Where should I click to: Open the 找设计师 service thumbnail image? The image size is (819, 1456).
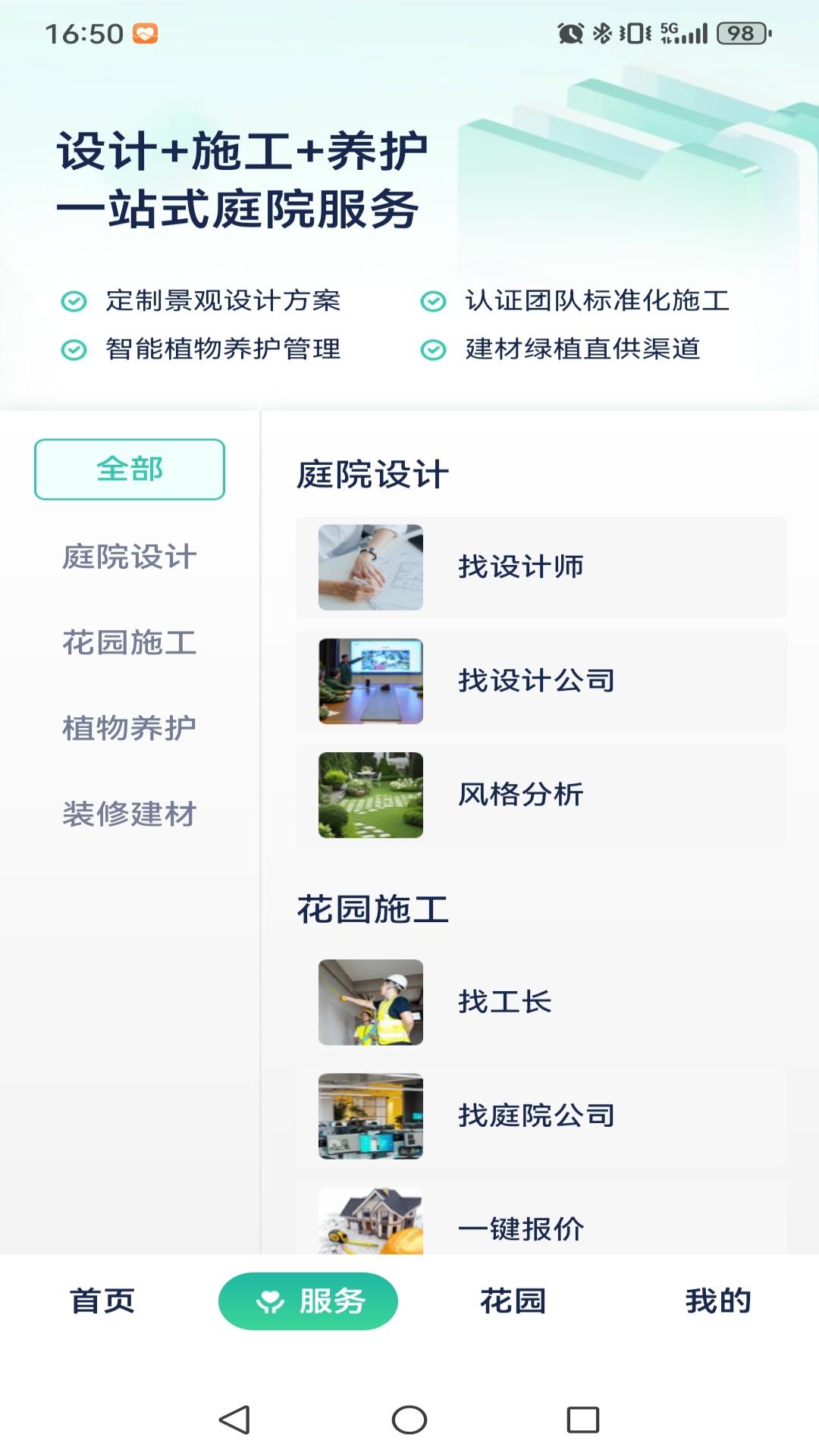[371, 566]
